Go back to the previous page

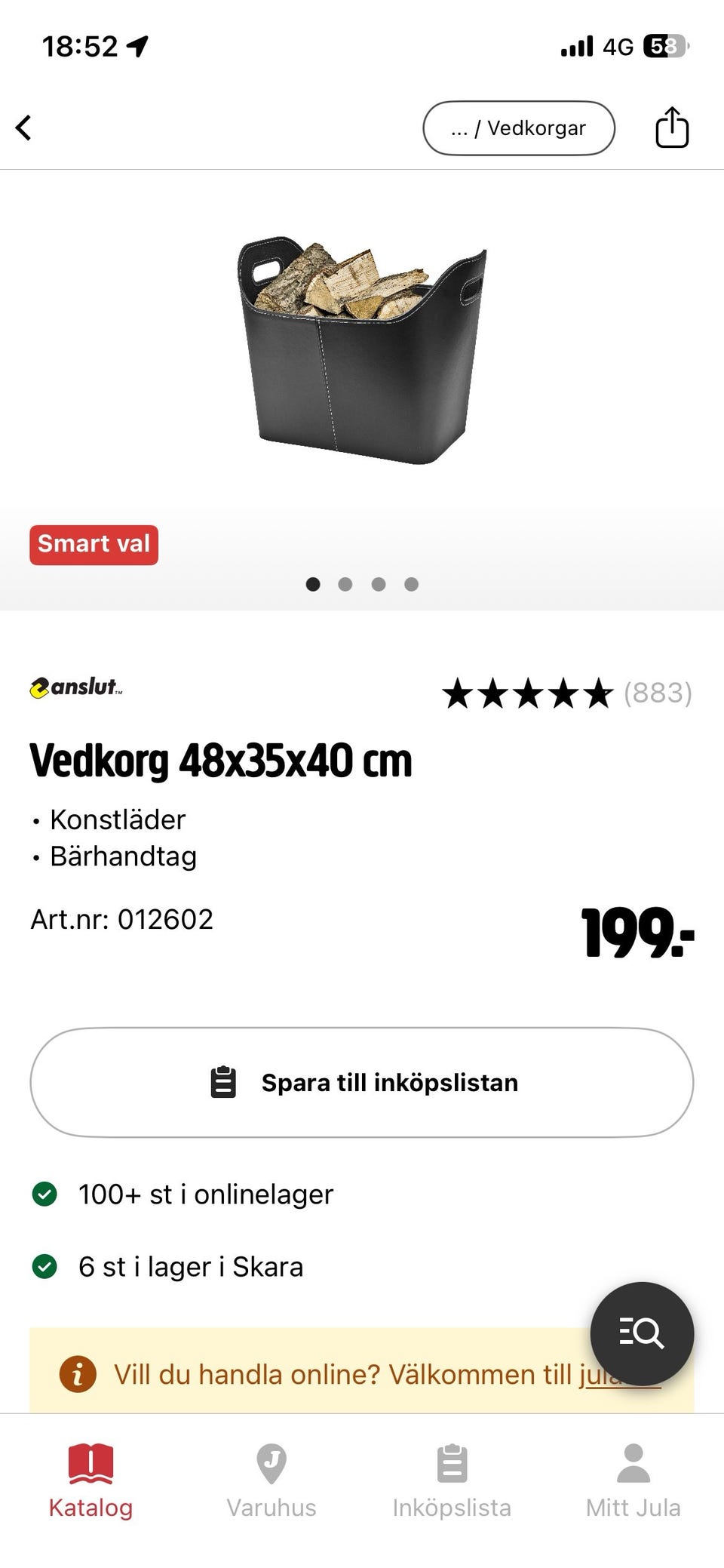24,128
